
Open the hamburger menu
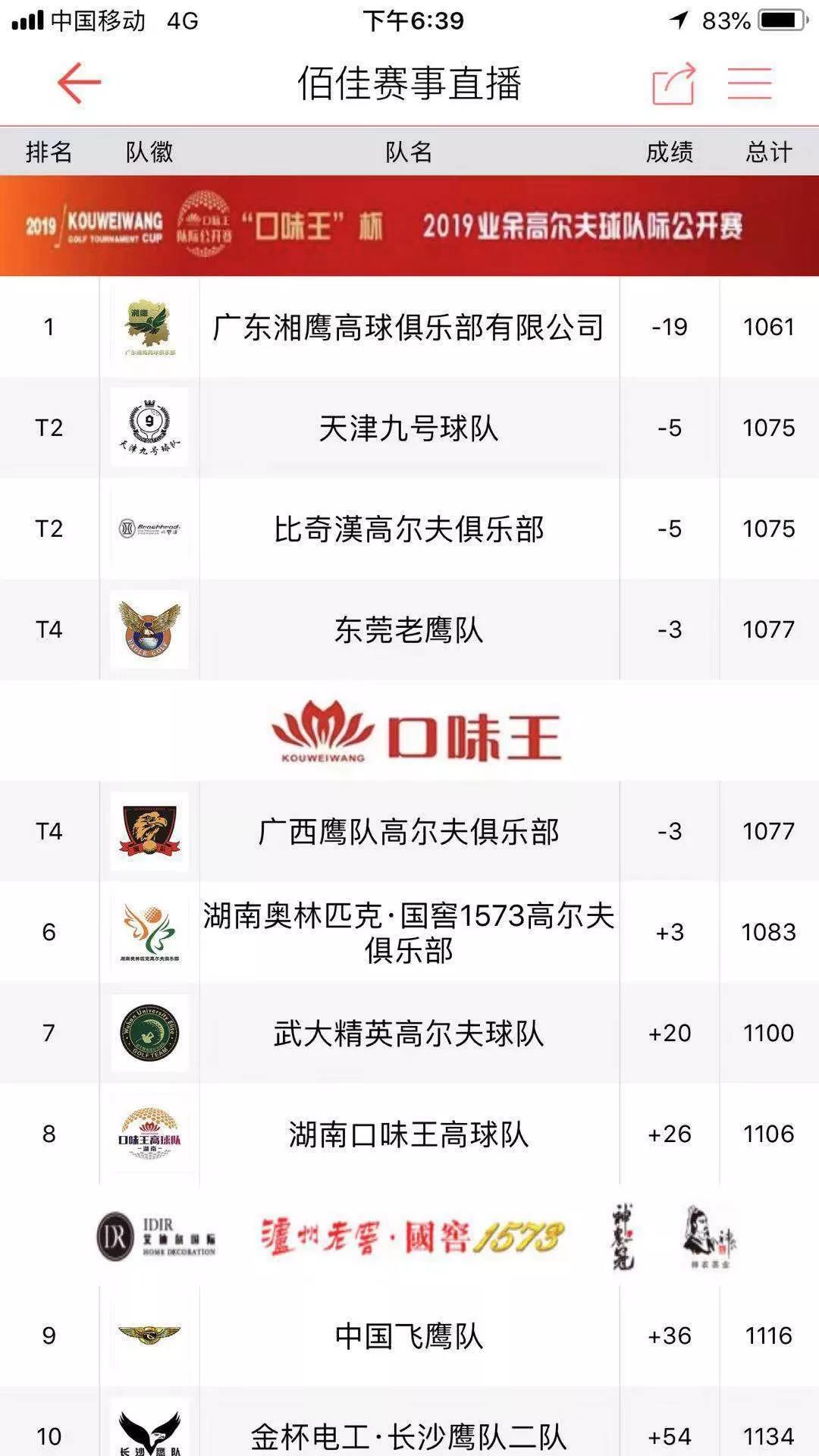[749, 83]
